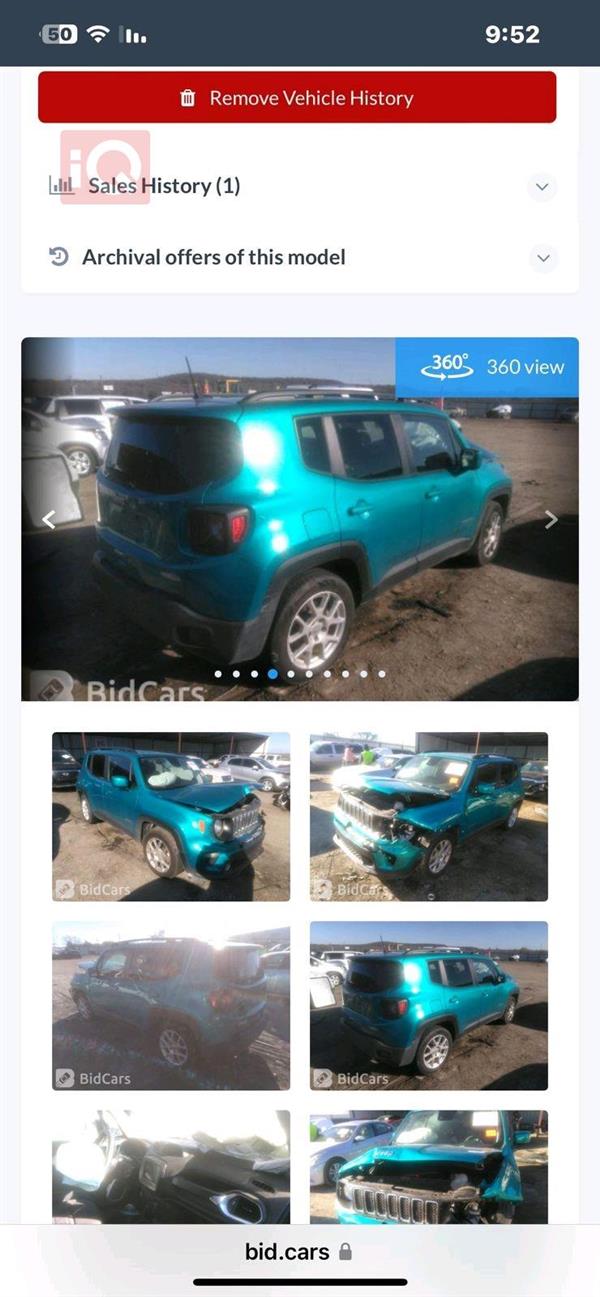Jump to the first carousel page dot
This screenshot has width=600, height=1297.
(x=218, y=674)
